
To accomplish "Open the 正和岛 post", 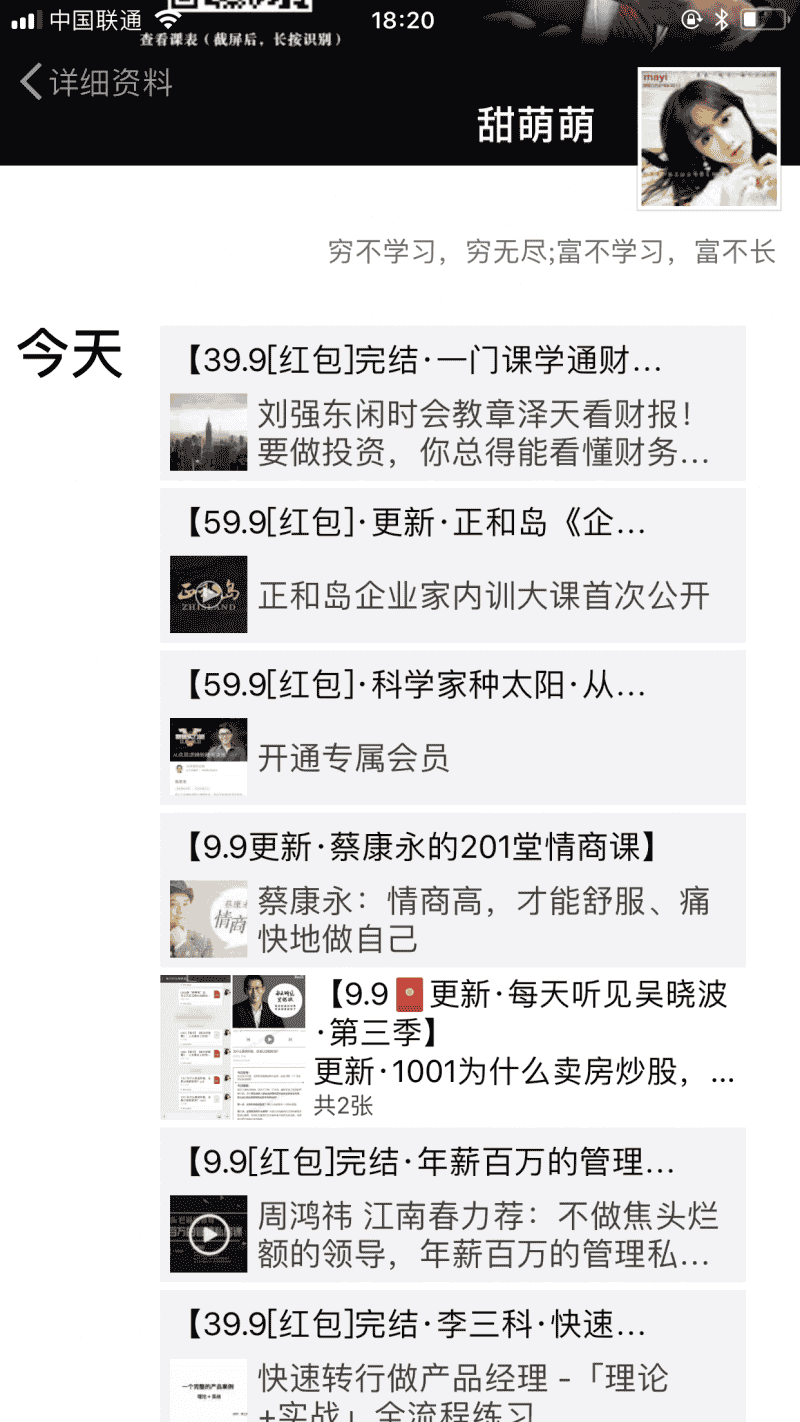I will tap(452, 566).
